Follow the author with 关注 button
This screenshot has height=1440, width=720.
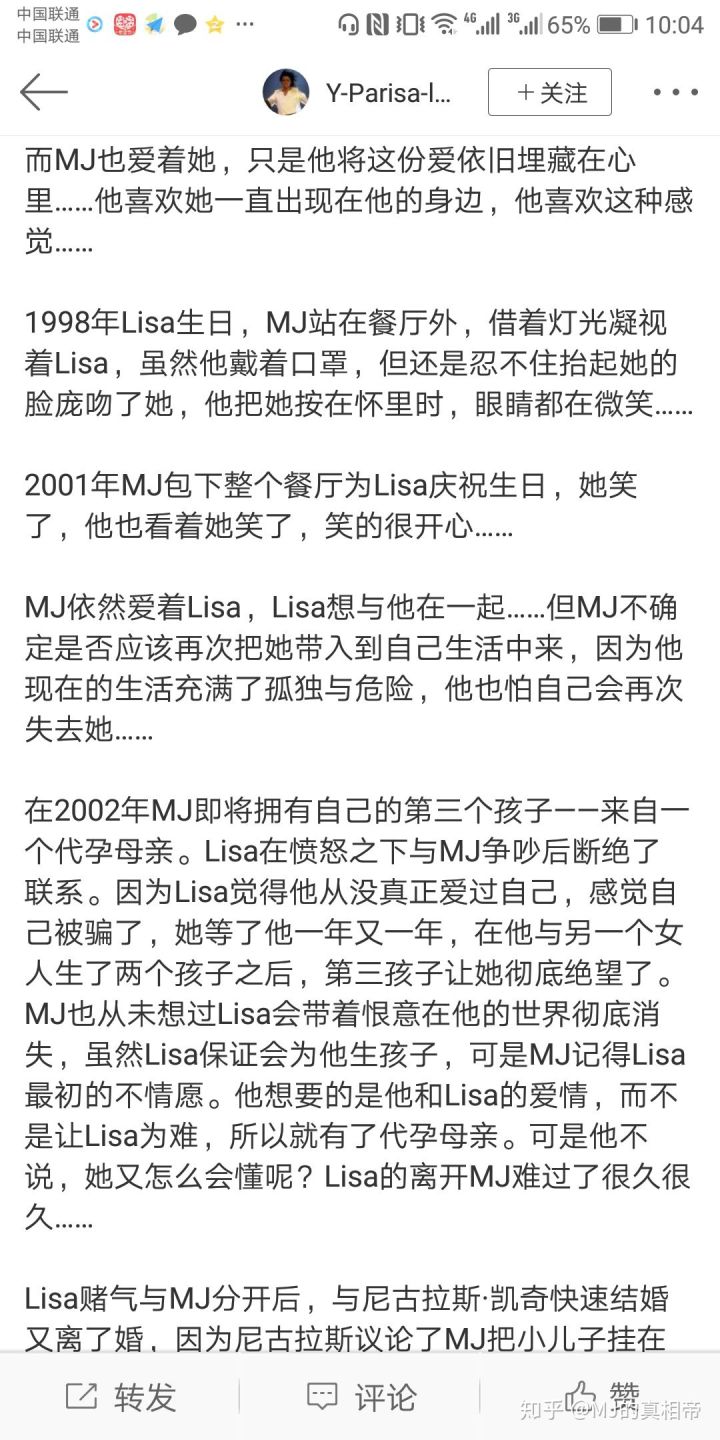[x=549, y=93]
